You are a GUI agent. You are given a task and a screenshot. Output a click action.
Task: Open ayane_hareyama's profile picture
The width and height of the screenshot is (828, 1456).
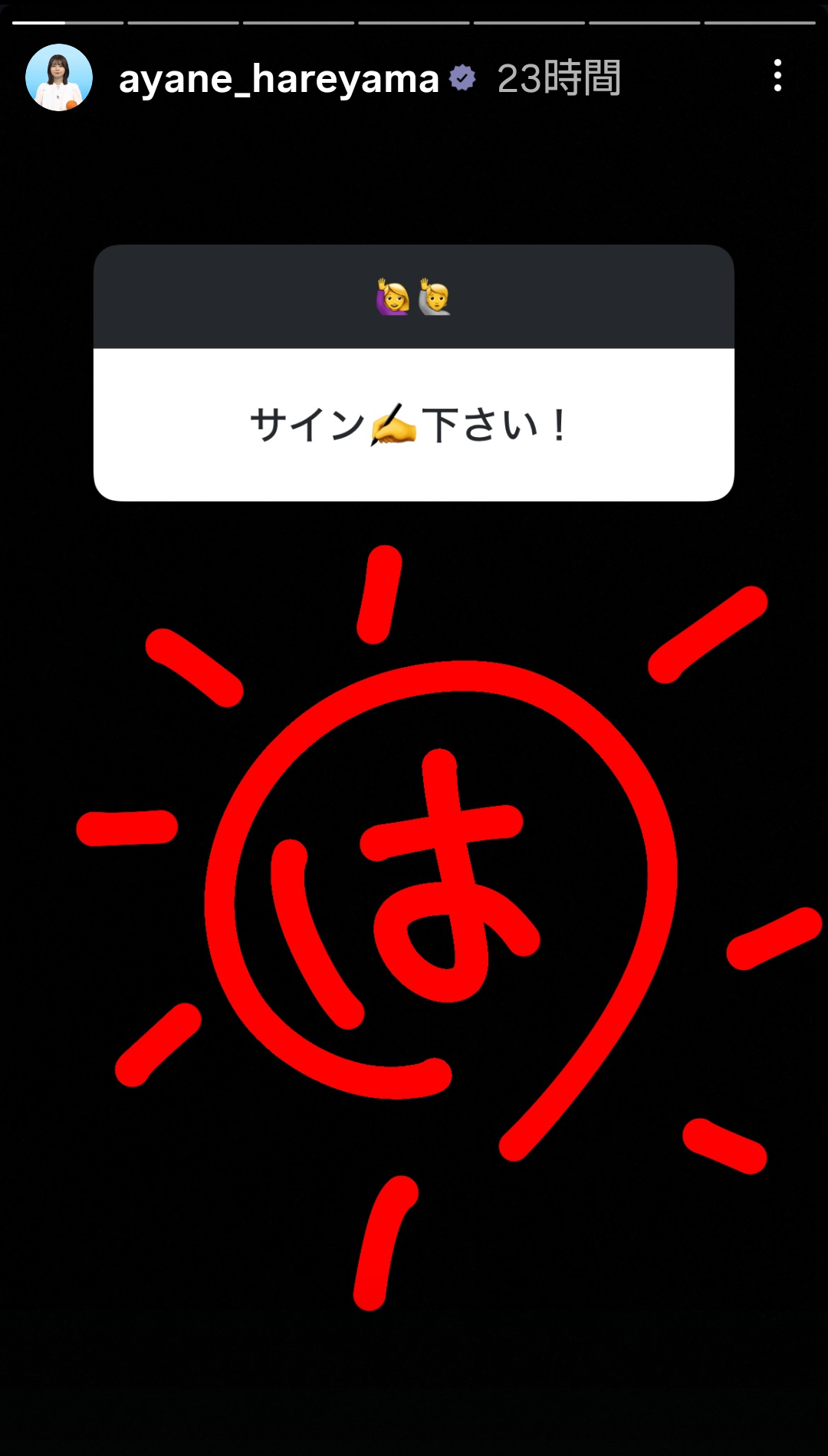59,77
